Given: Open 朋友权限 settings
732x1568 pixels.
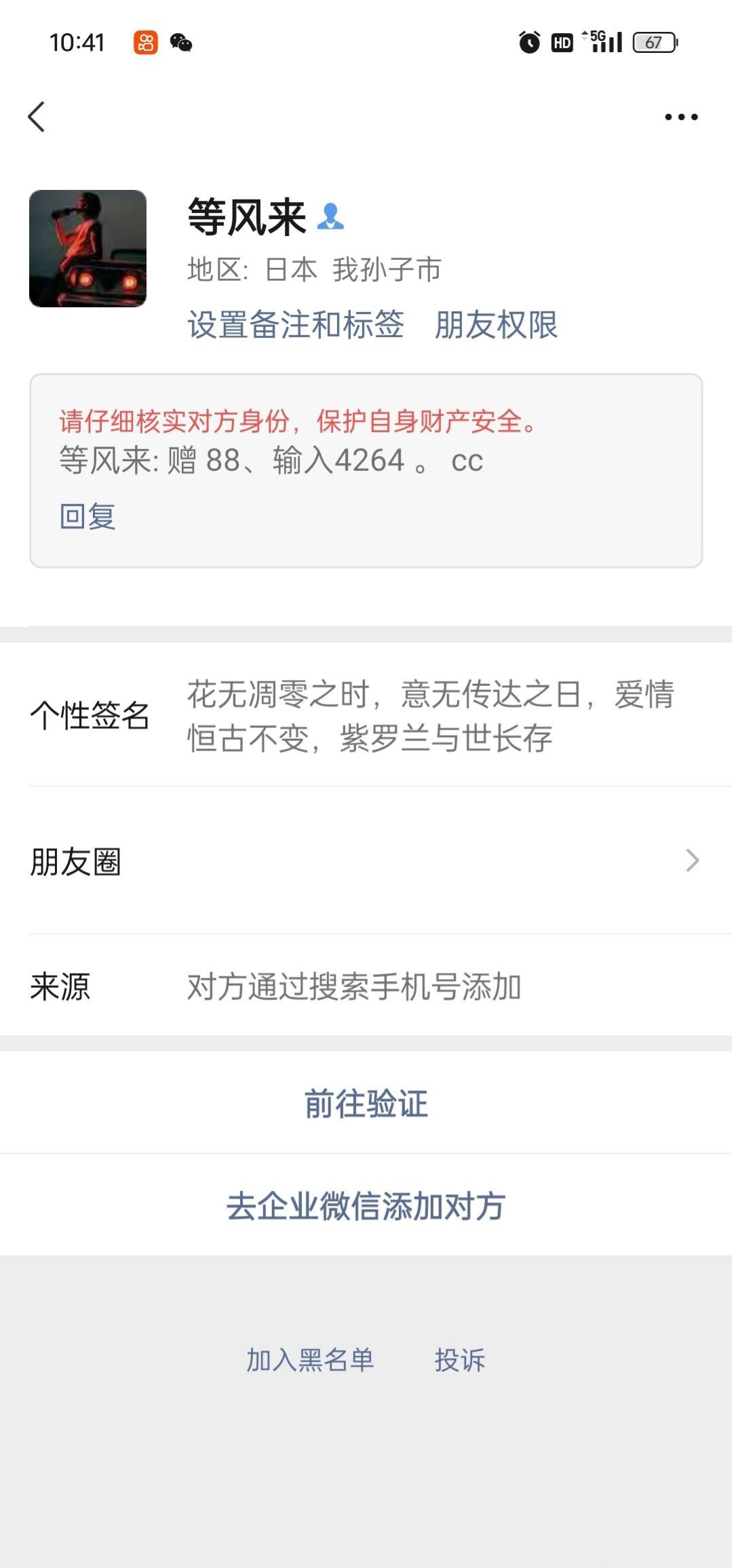Looking at the screenshot, I should click(496, 324).
